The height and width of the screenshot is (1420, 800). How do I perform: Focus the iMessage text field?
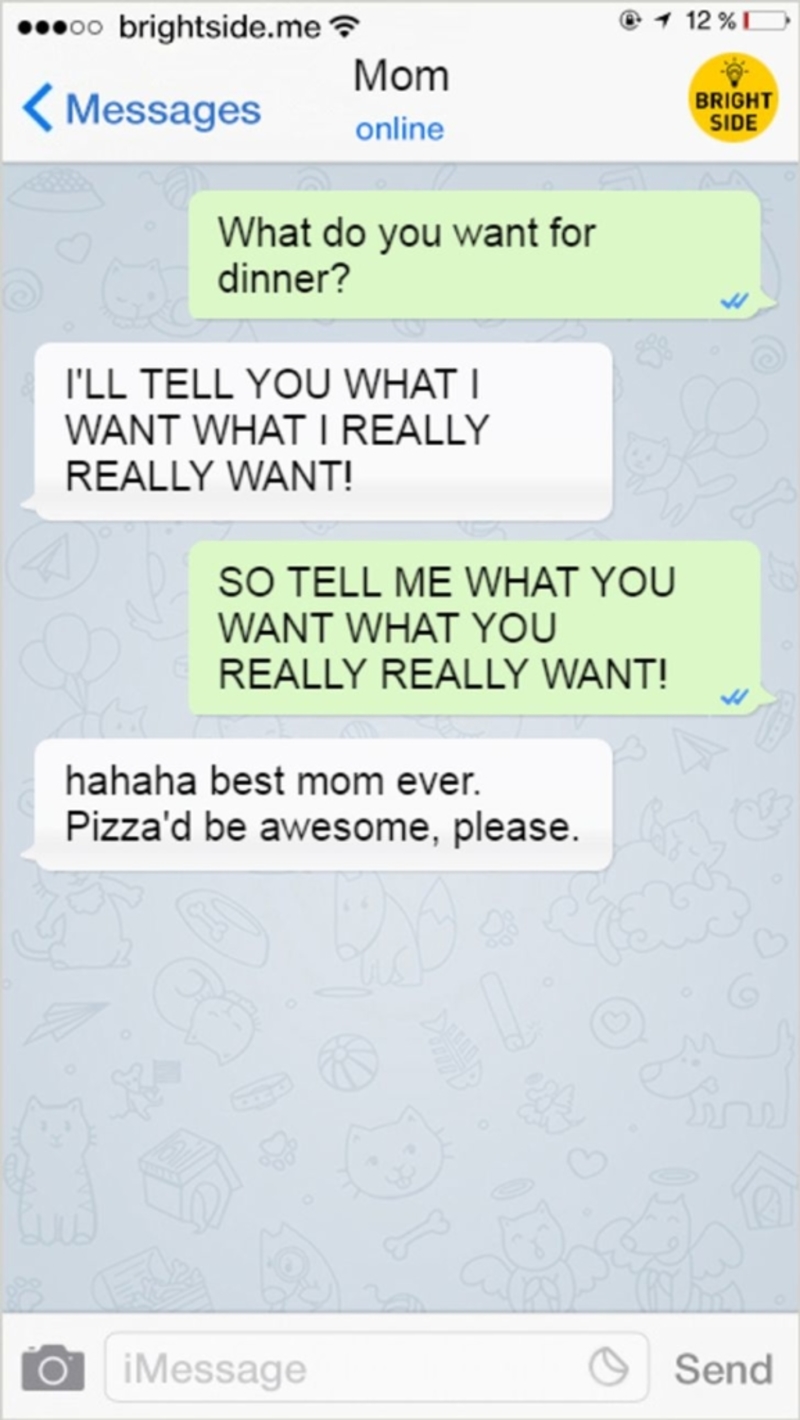click(x=377, y=1367)
